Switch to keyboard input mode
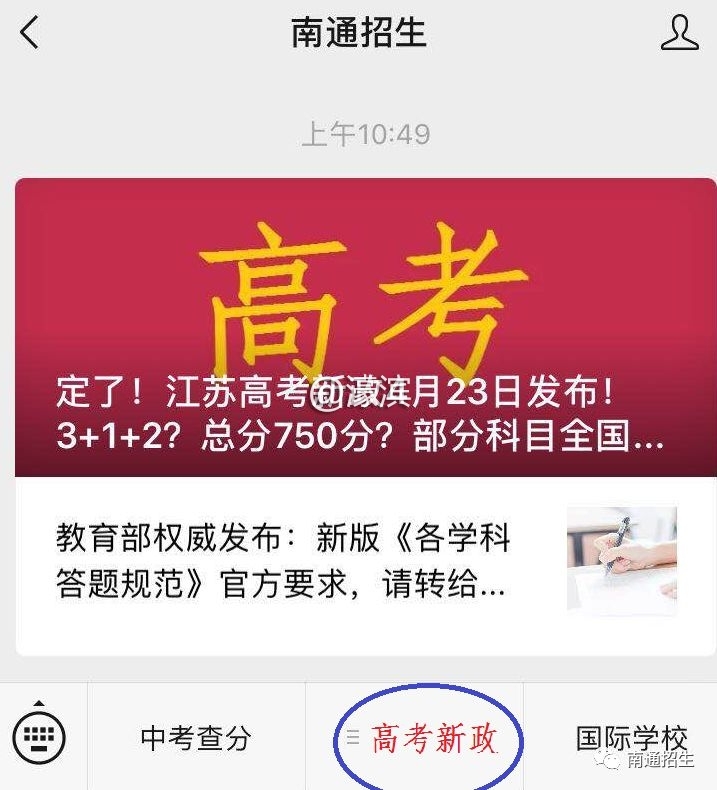The image size is (717, 790). [x=40, y=738]
